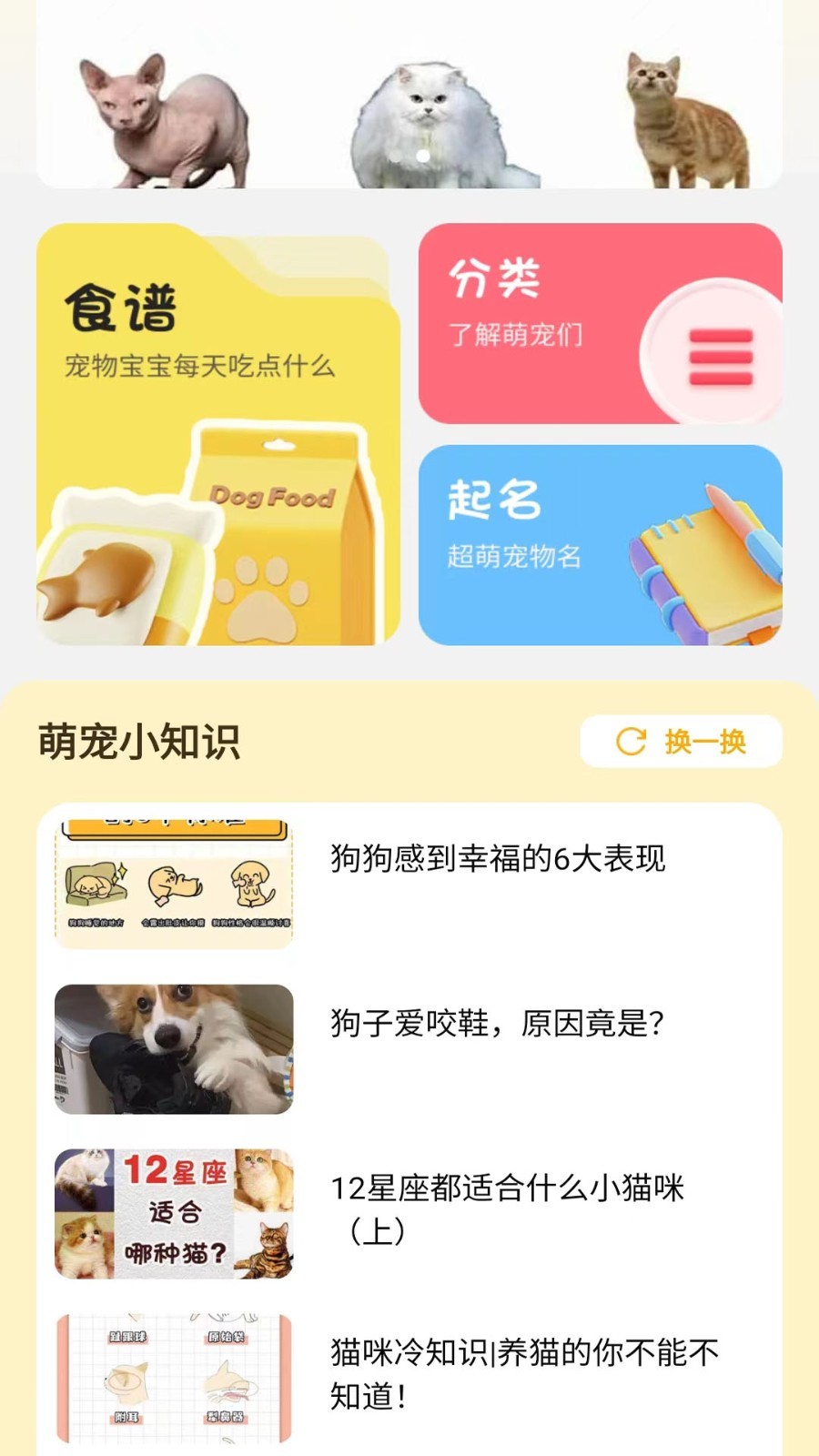Read 狗子爱咬鞋，原因竟是? article
The image size is (819, 1456).
pyautogui.click(x=409, y=1049)
